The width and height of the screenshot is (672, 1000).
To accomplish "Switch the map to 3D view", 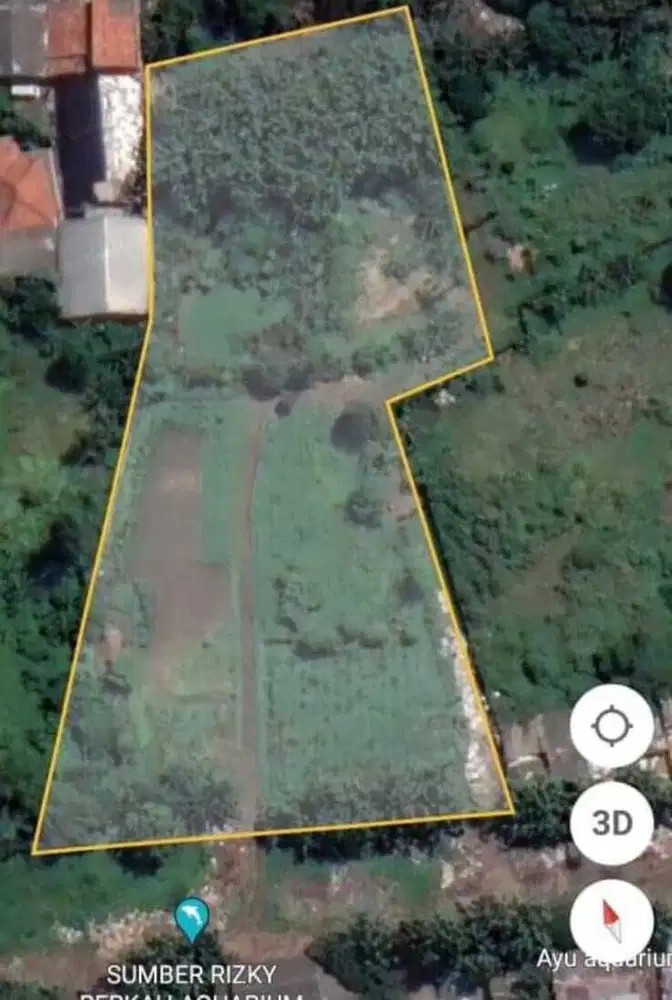I will click(611, 823).
